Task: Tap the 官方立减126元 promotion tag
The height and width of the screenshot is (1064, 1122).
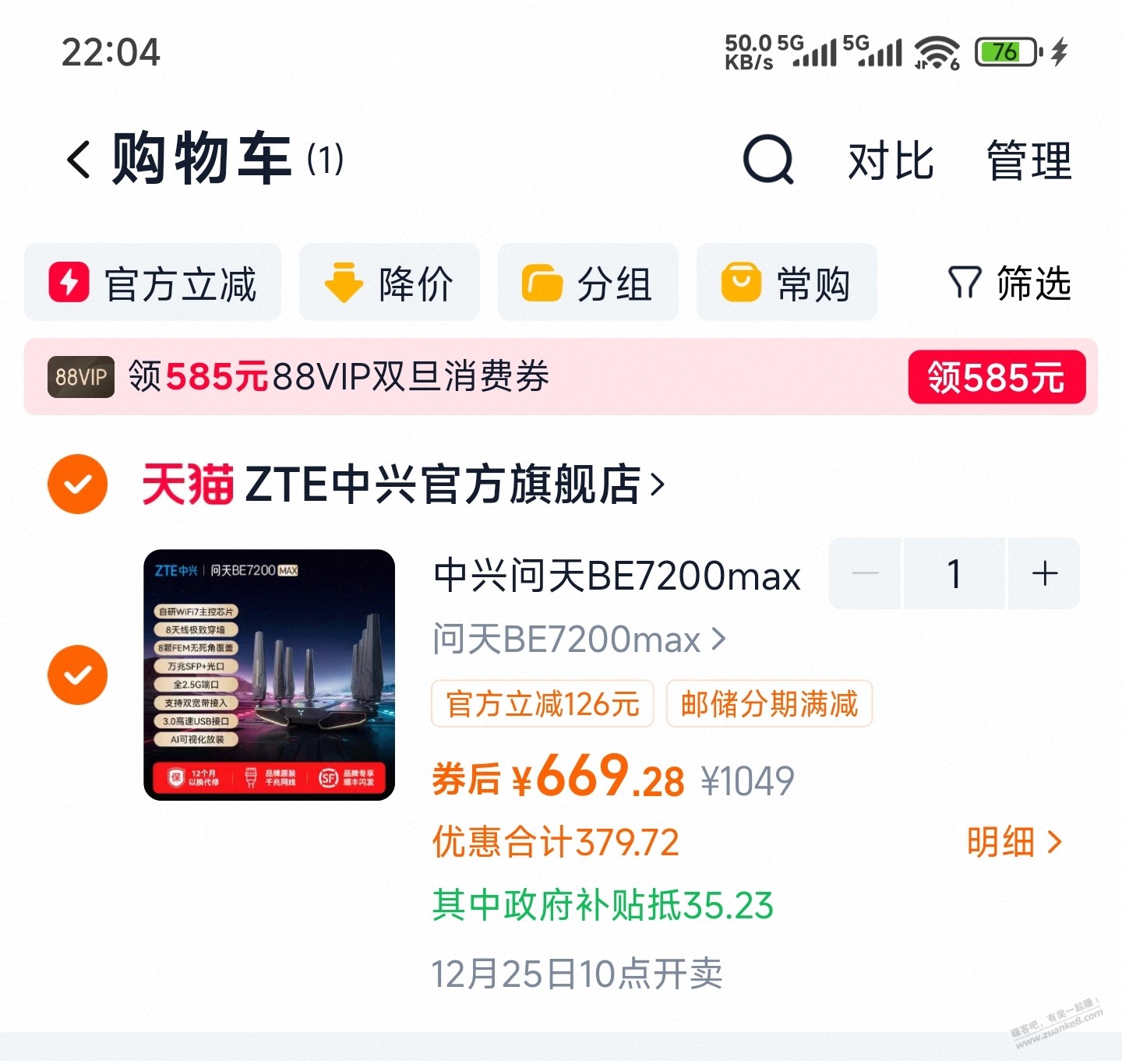Action: (x=542, y=704)
